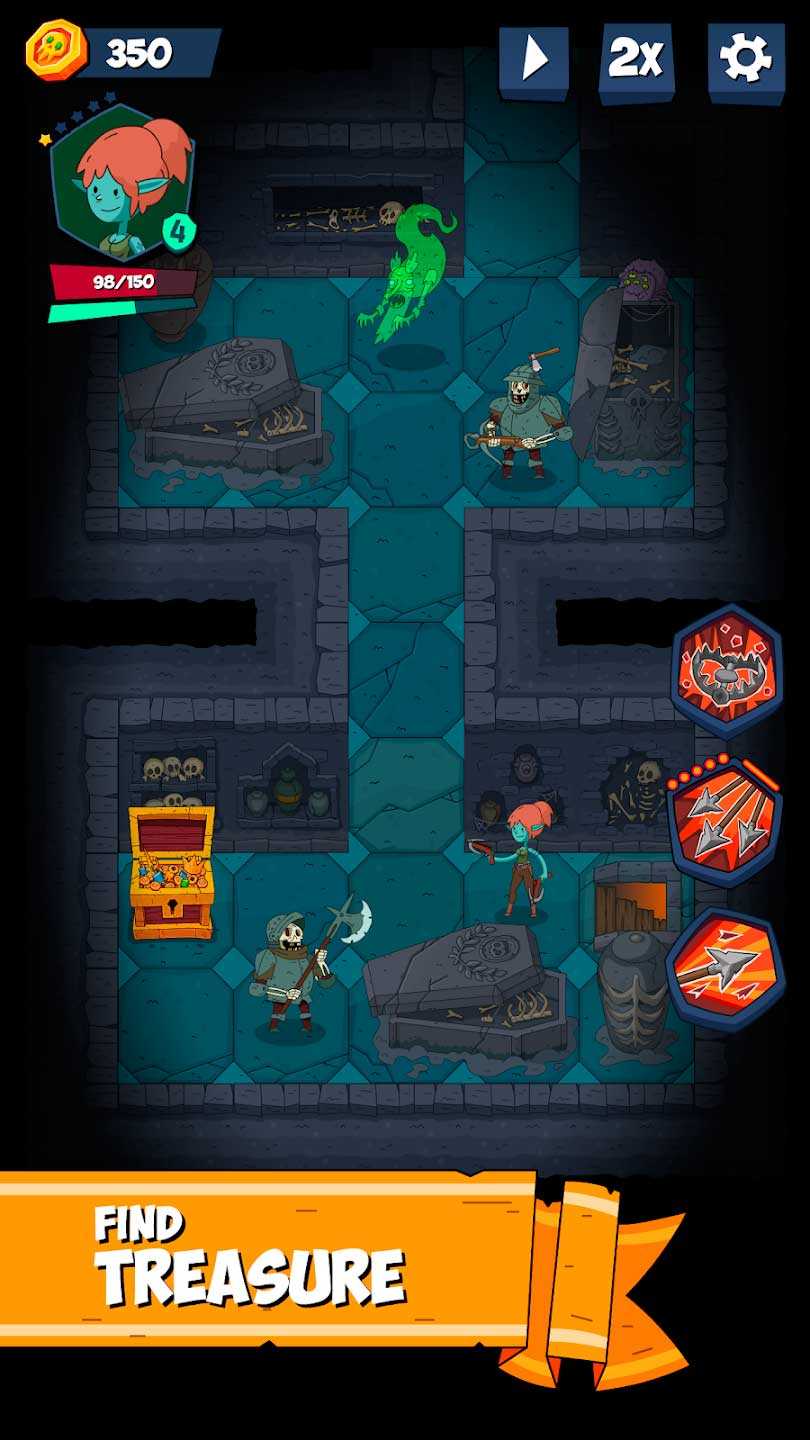Open the settings gear
This screenshot has width=810, height=1440.
pyautogui.click(x=746, y=59)
